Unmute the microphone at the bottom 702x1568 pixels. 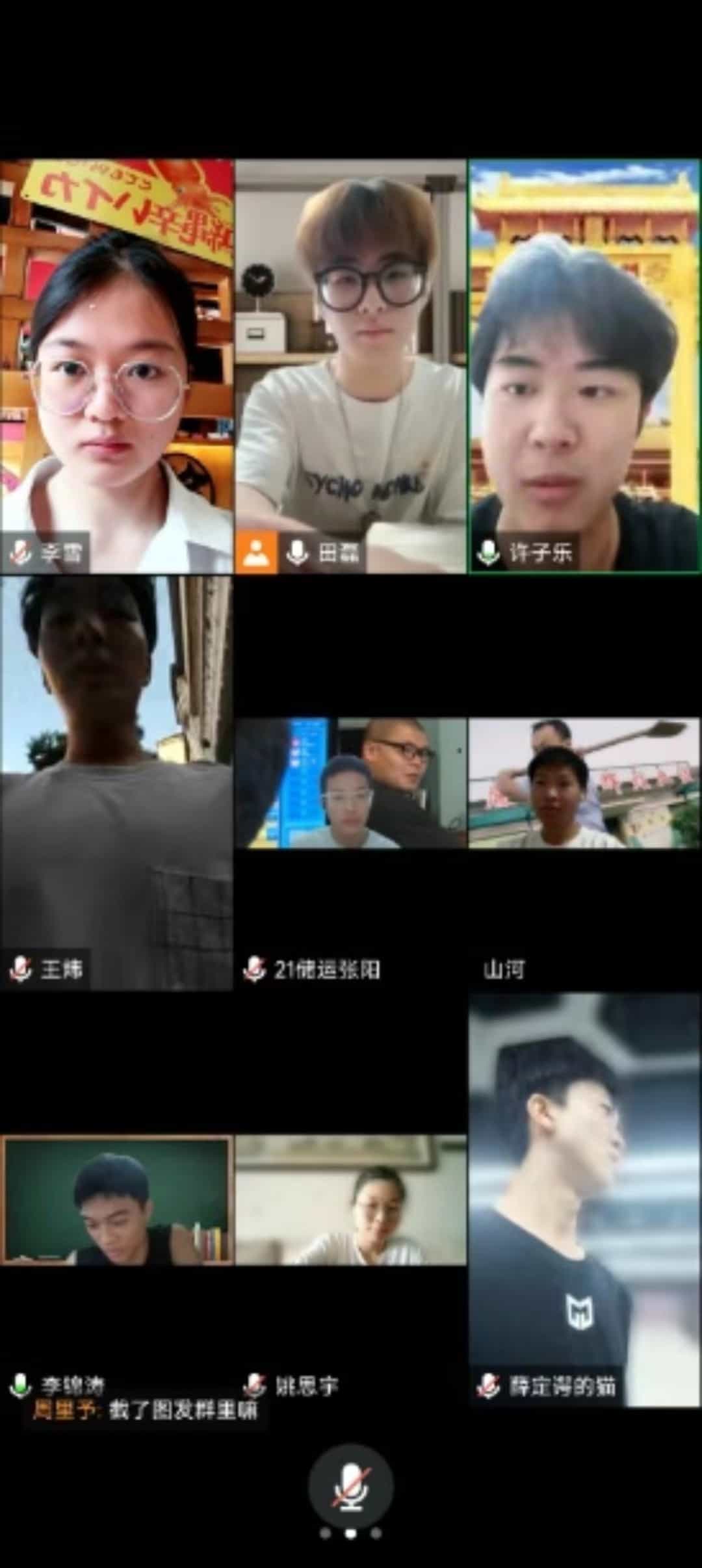pyautogui.click(x=351, y=1486)
